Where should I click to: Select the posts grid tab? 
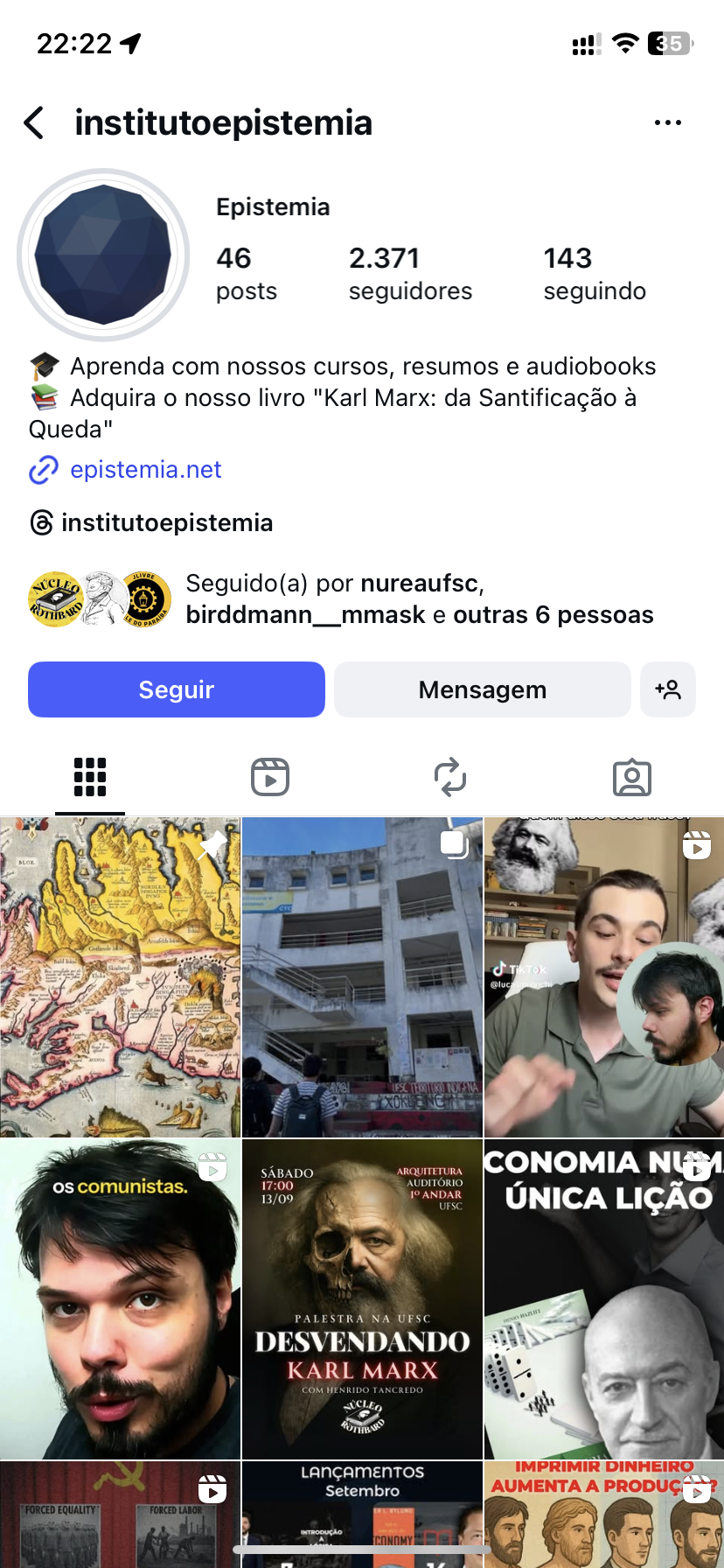coord(90,777)
